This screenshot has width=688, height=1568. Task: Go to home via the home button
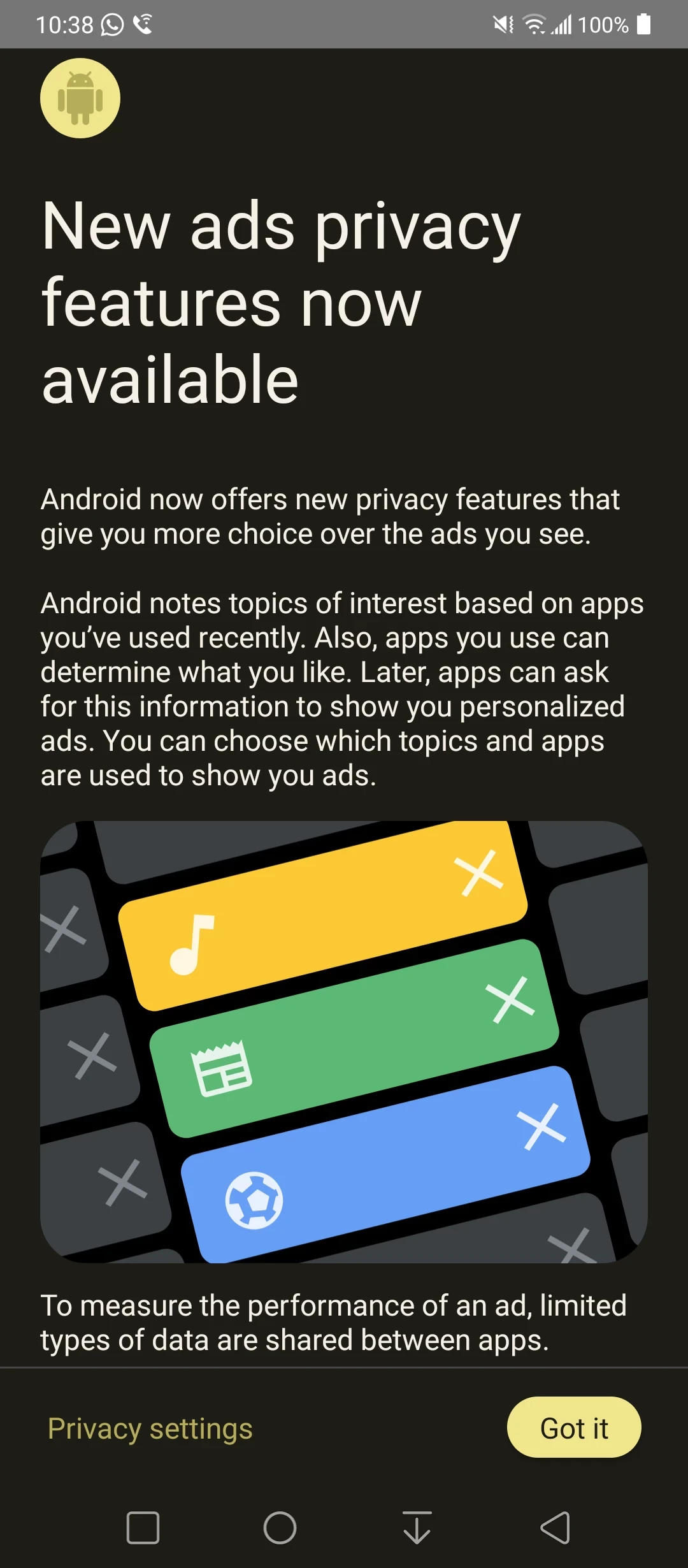tap(280, 1528)
